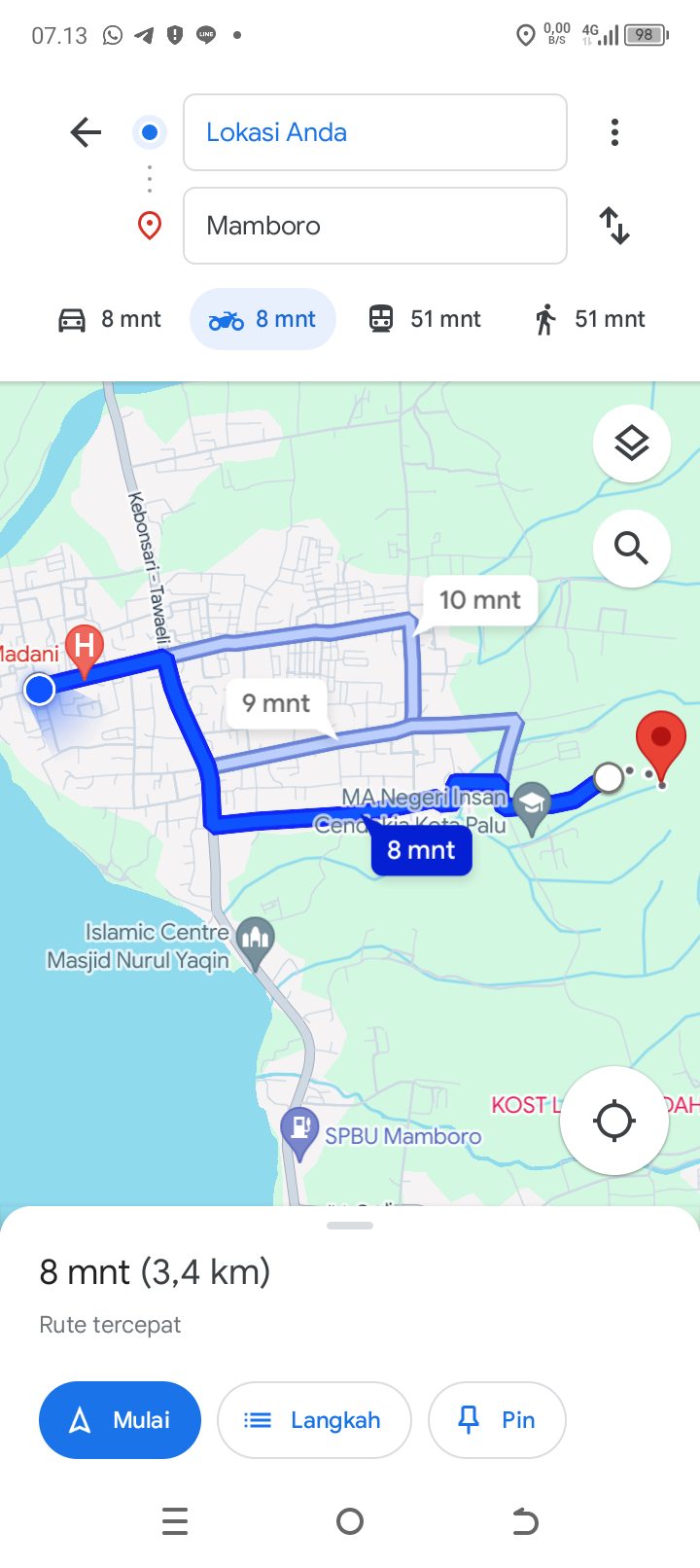700x1568 pixels.
Task: View route steps via Langkah
Action: (x=314, y=1420)
